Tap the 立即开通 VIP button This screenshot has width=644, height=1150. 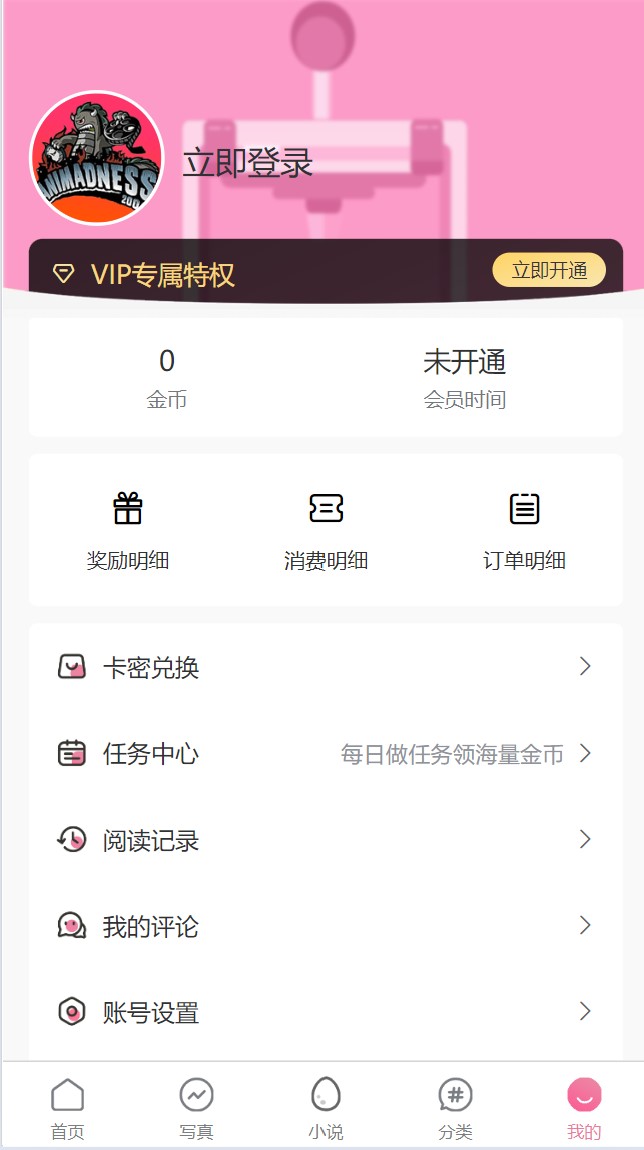[549, 270]
